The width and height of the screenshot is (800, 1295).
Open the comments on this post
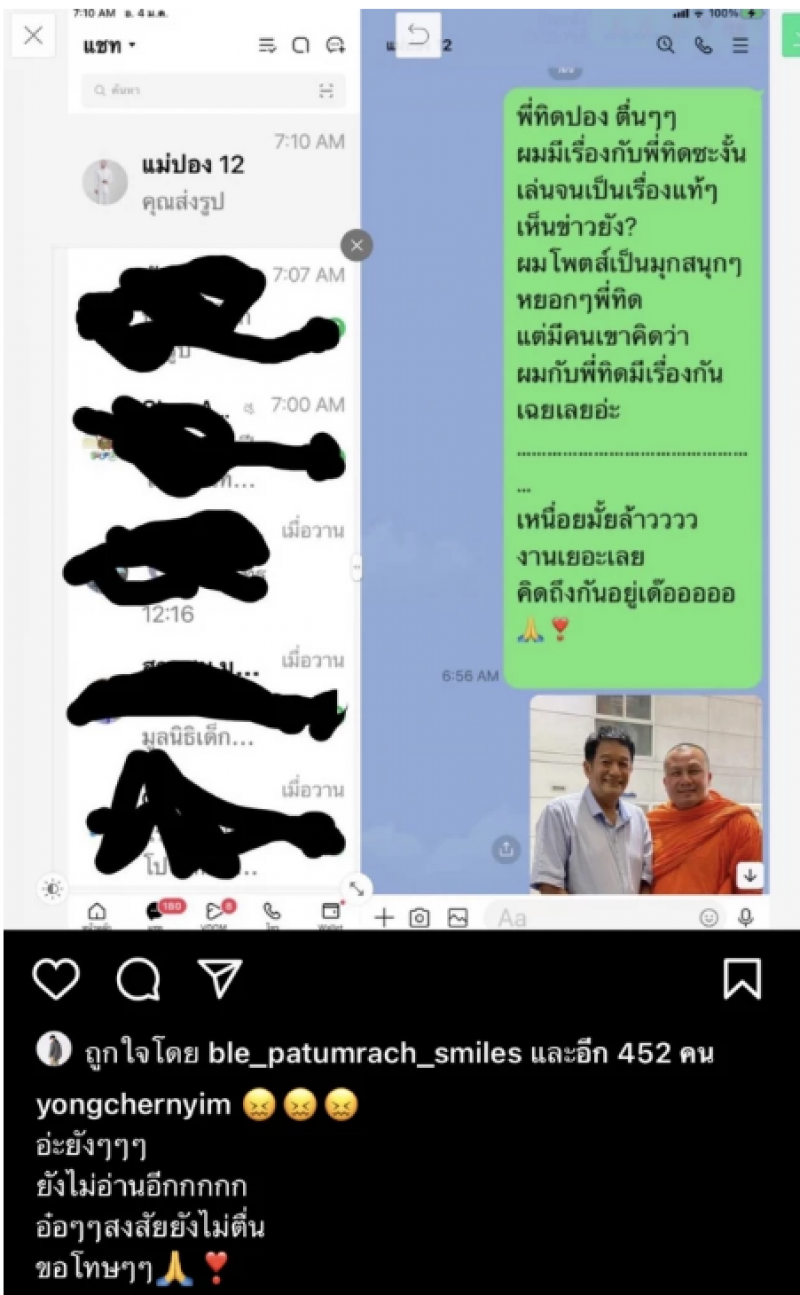tap(137, 979)
